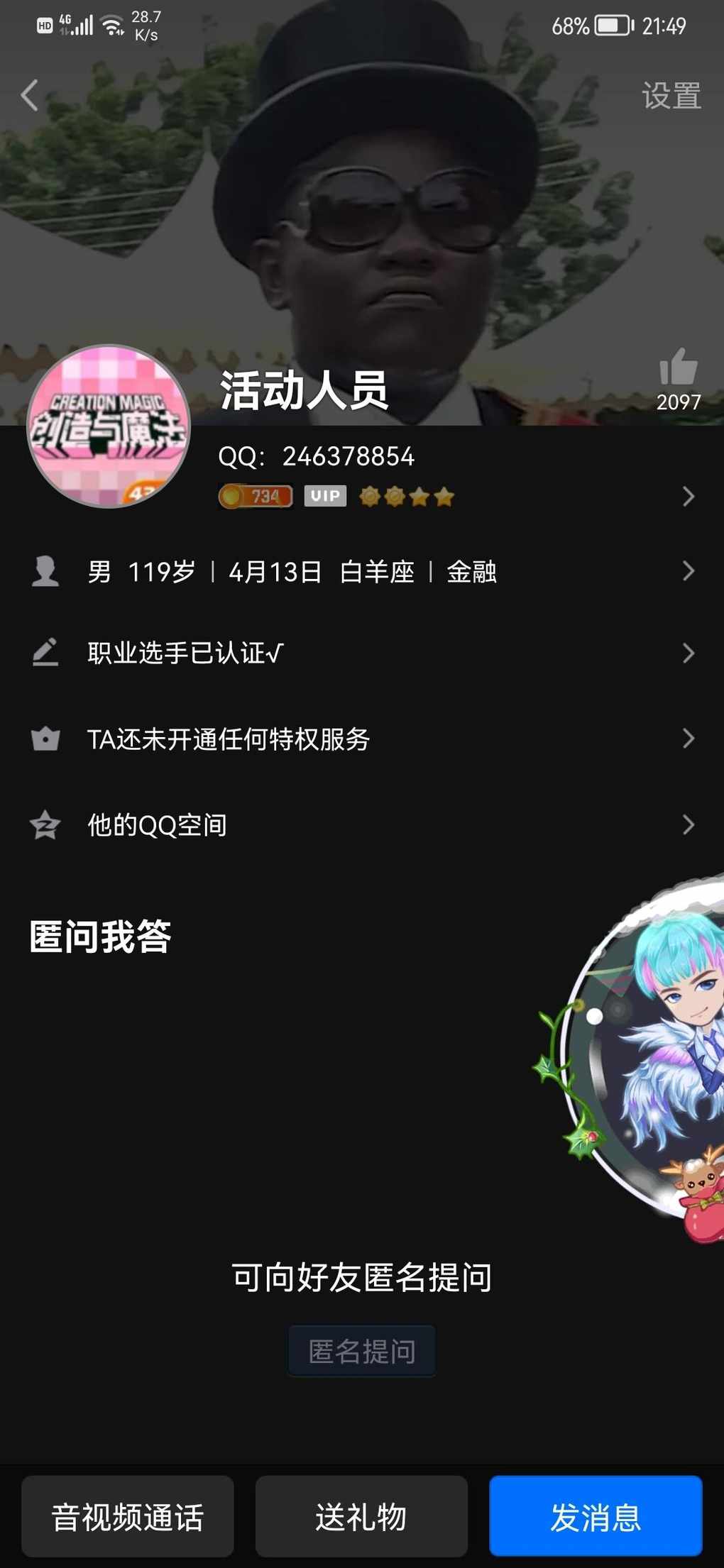View the profile avatar picture
724x1568 pixels.
click(109, 426)
